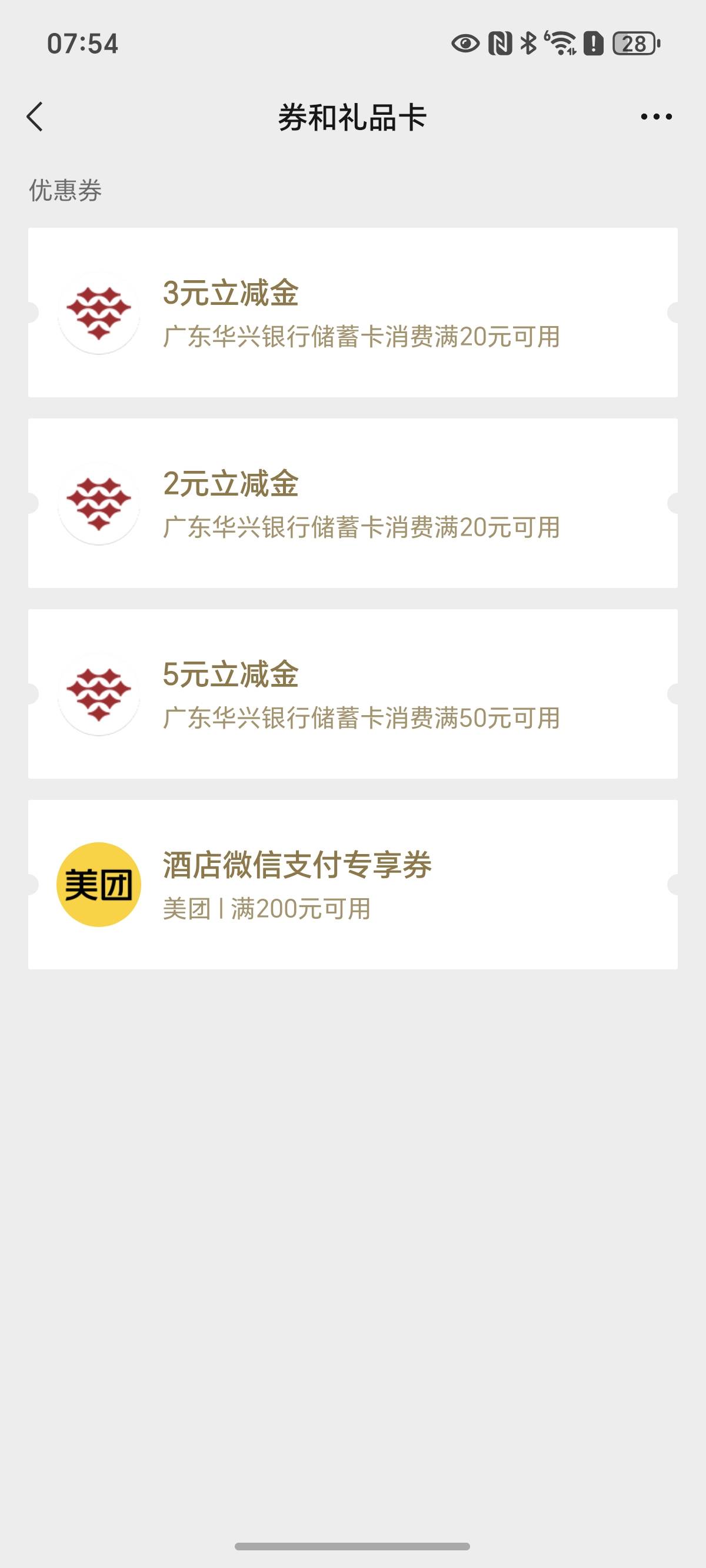Open the 3元立减金 coupon
This screenshot has height=1568, width=706.
click(353, 313)
